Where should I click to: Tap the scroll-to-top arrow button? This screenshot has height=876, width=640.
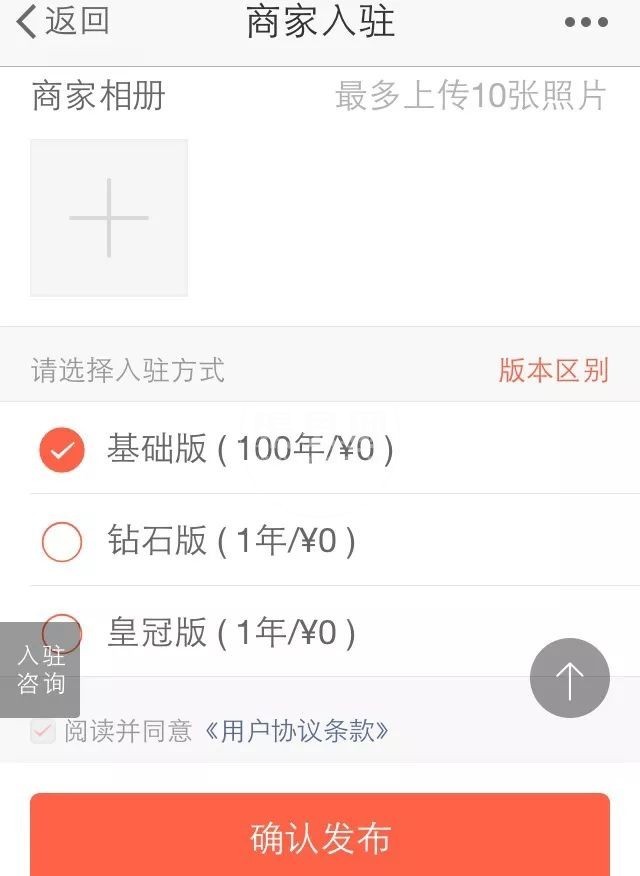569,679
